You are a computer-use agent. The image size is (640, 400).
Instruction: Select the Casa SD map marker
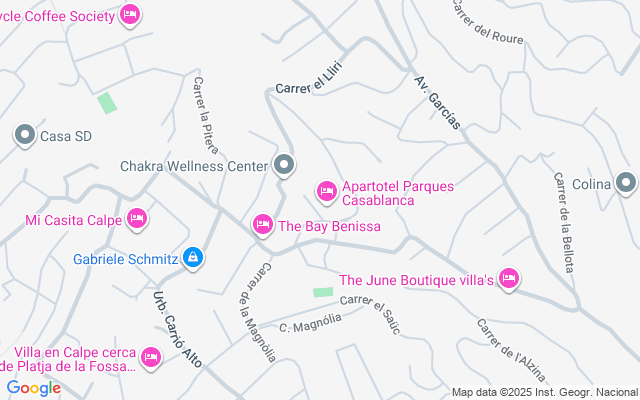pos(25,135)
